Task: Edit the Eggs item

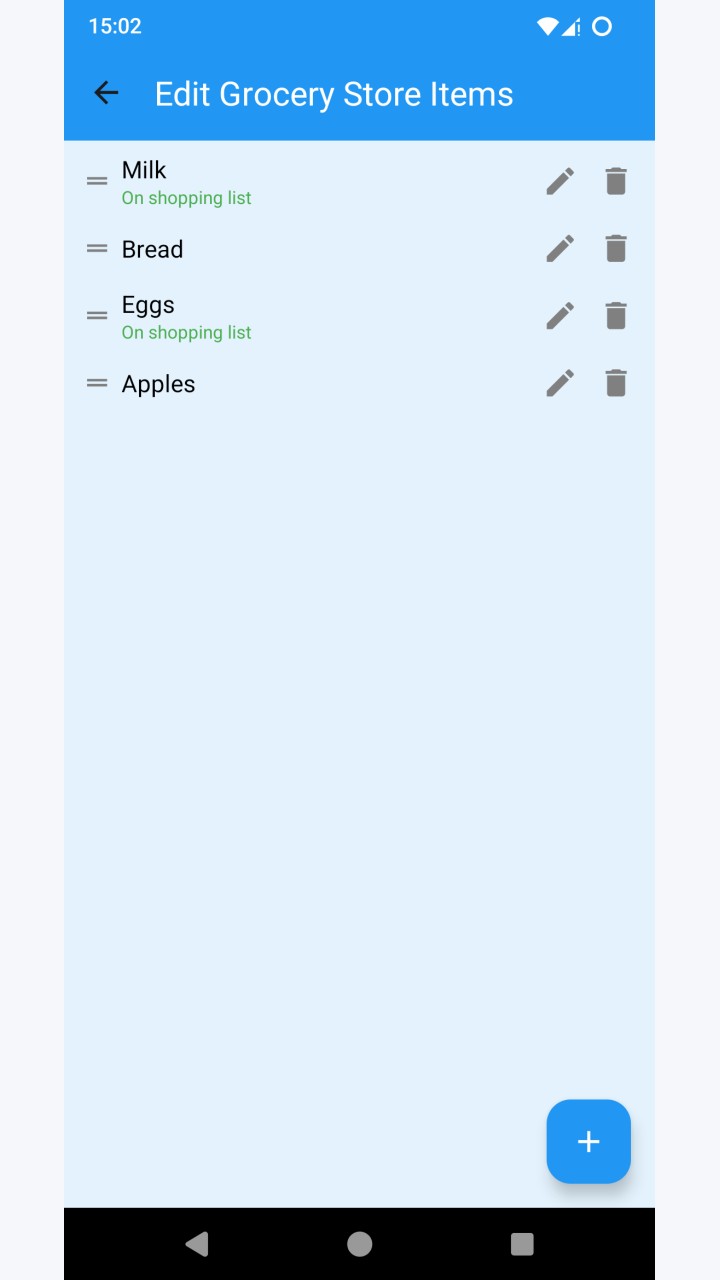Action: click(x=560, y=316)
